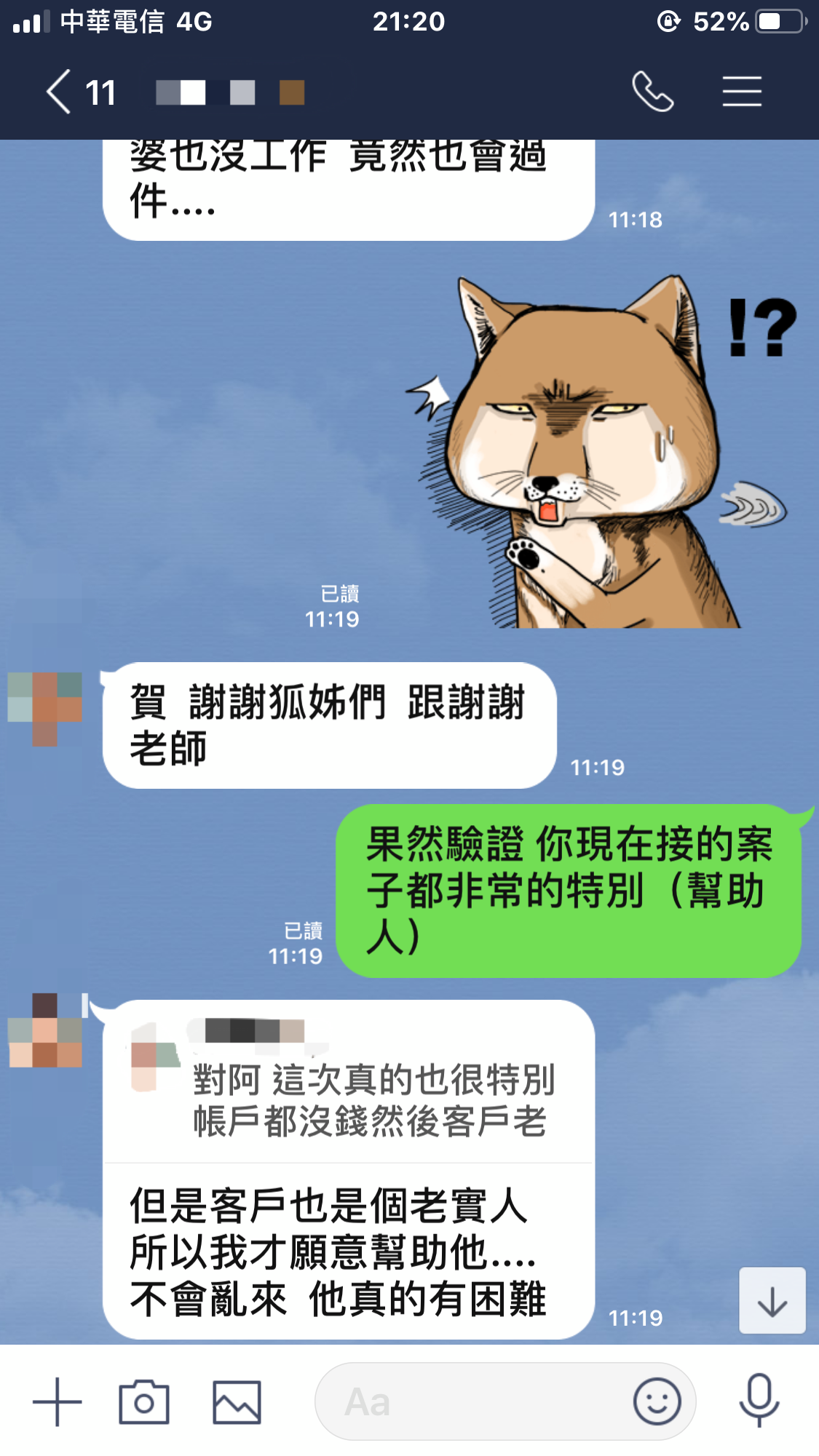Jump to the latest message

click(772, 1301)
